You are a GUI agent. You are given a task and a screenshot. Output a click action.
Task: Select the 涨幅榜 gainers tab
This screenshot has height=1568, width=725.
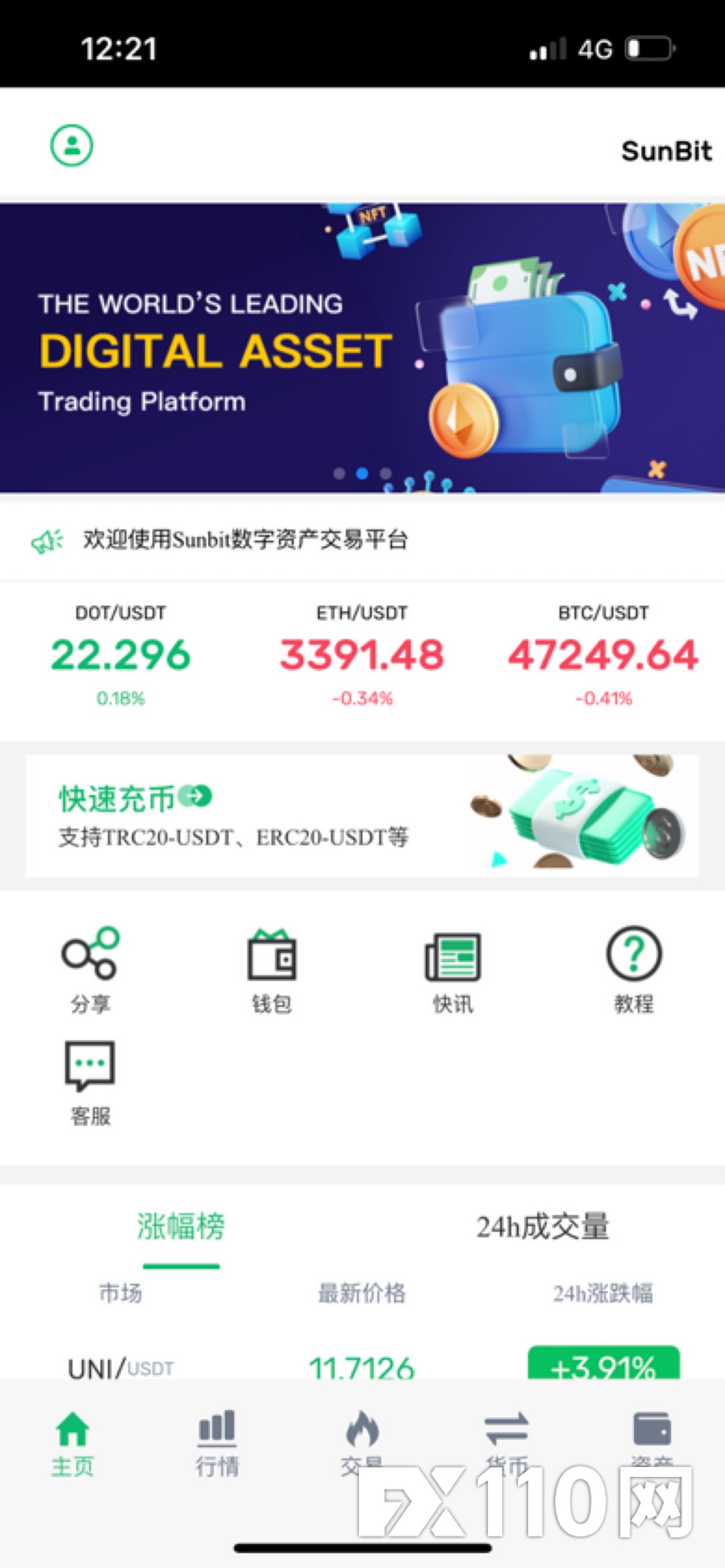point(181,1227)
